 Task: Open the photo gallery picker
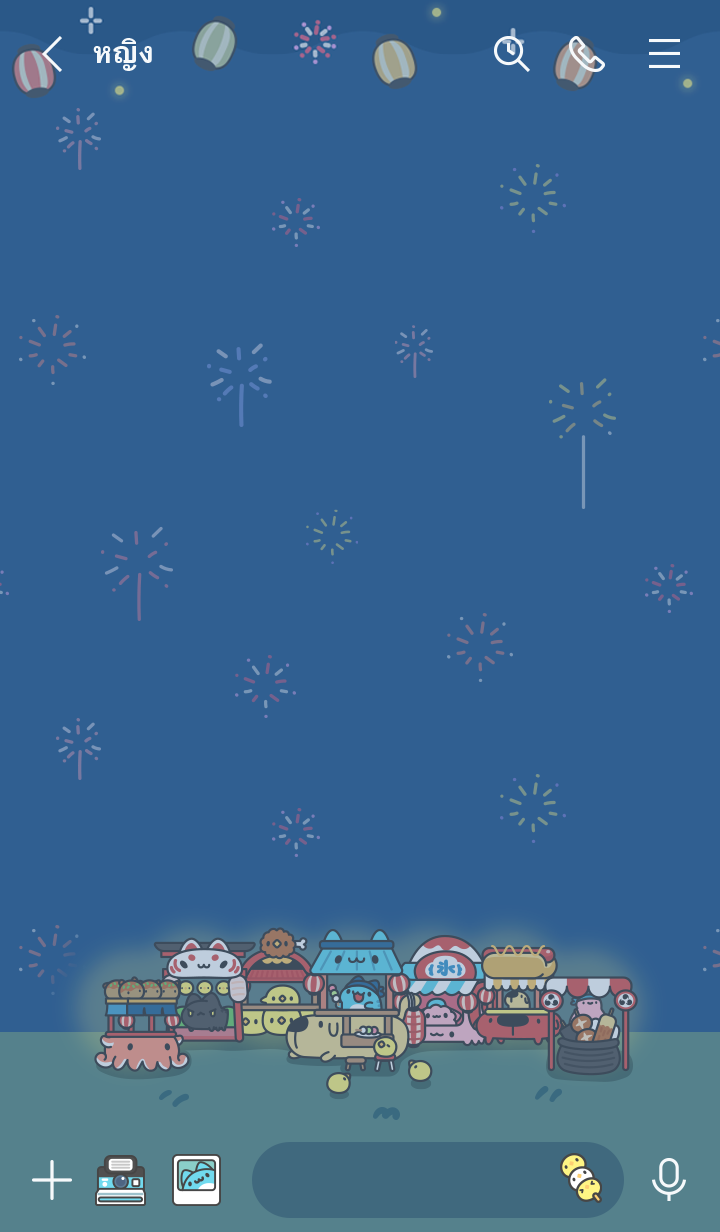click(x=196, y=1180)
